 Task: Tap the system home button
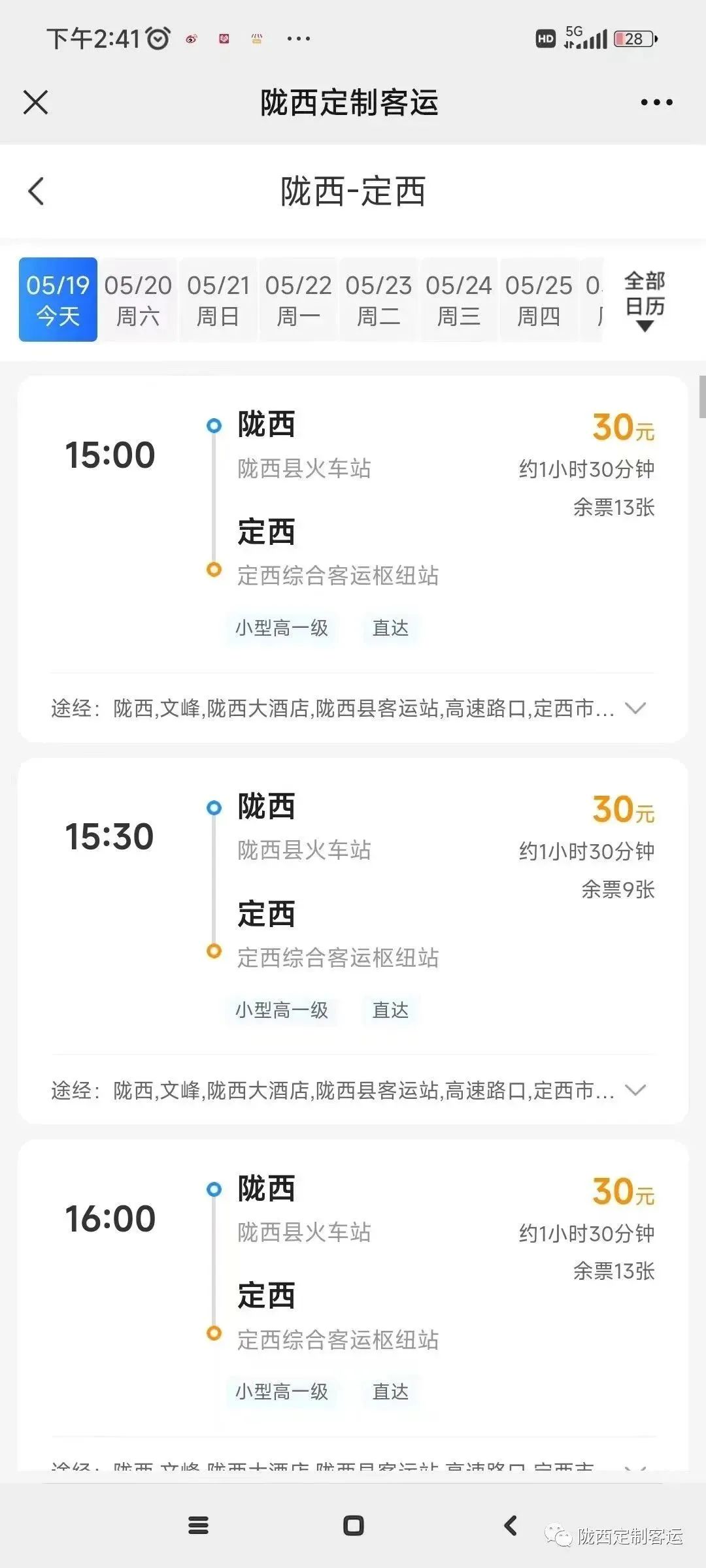(354, 1526)
